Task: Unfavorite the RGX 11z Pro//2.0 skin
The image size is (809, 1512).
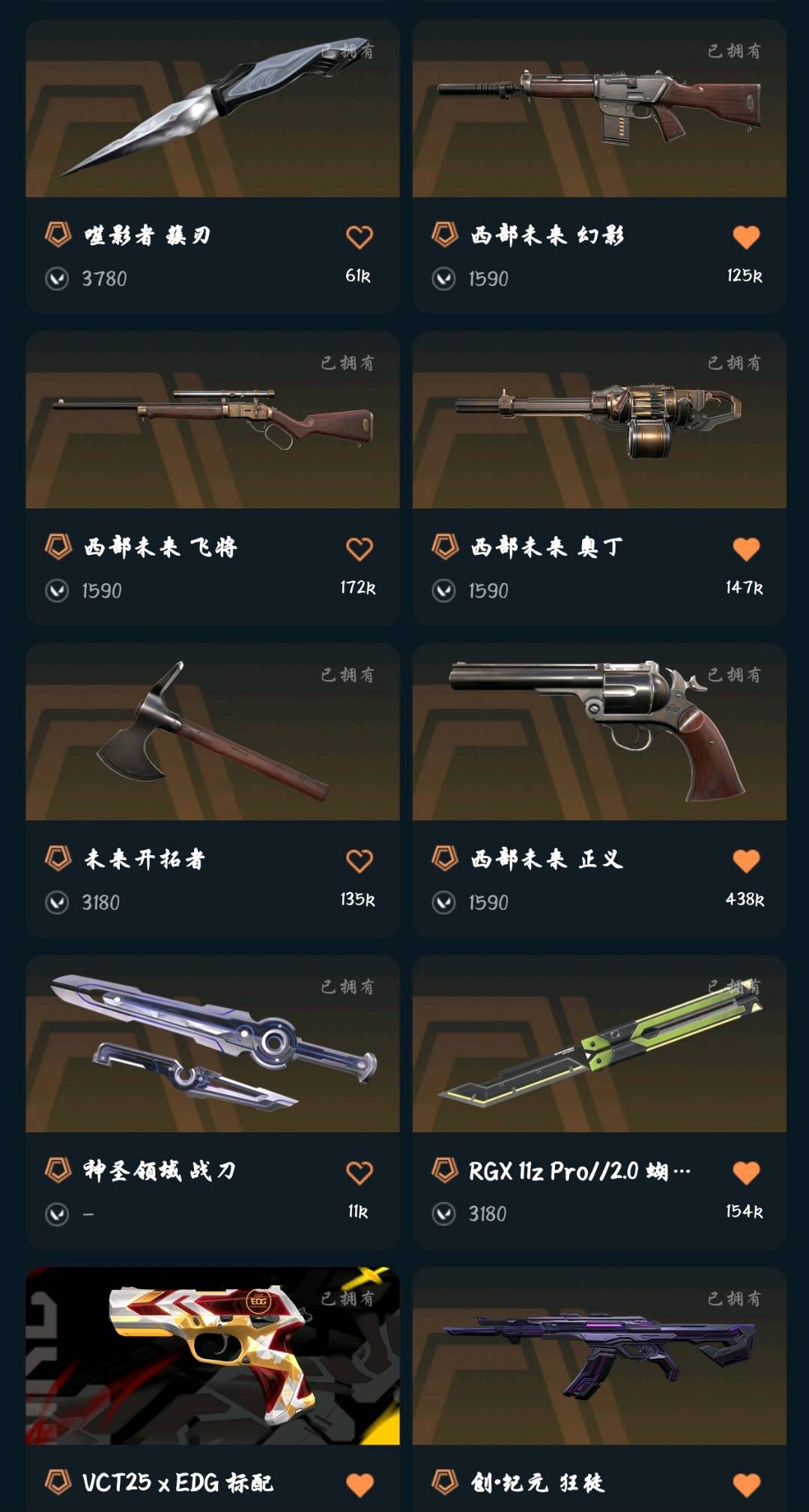Action: (x=746, y=1172)
